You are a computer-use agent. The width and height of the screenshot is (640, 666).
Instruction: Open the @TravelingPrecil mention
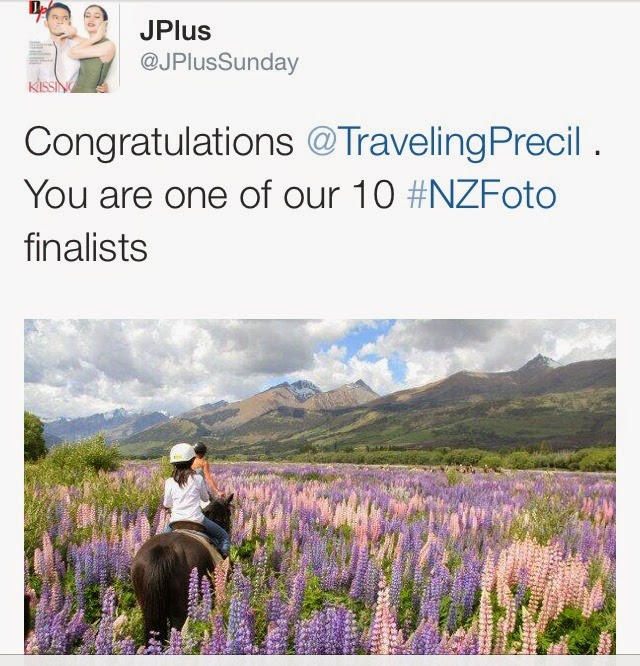click(443, 142)
